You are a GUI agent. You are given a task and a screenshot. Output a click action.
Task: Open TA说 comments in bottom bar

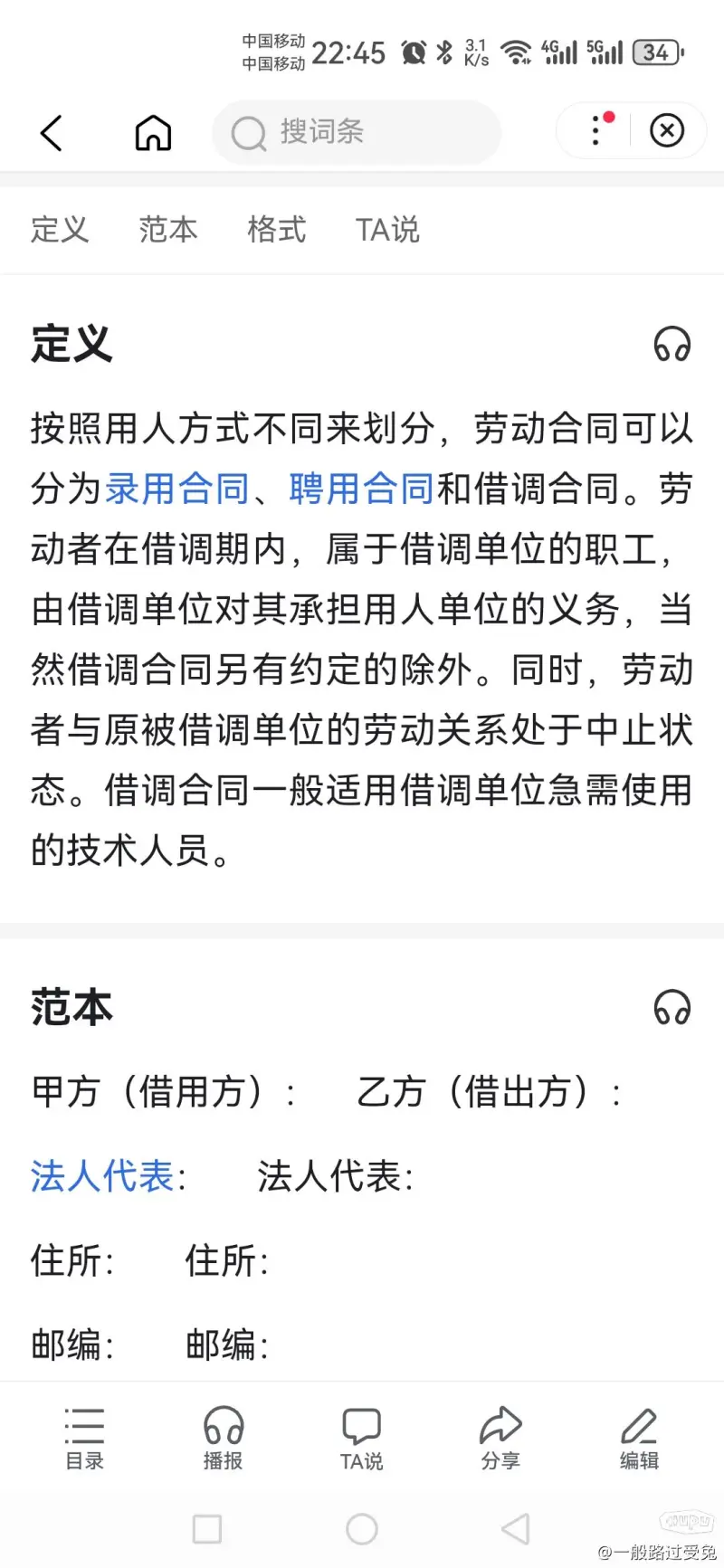362,1438
